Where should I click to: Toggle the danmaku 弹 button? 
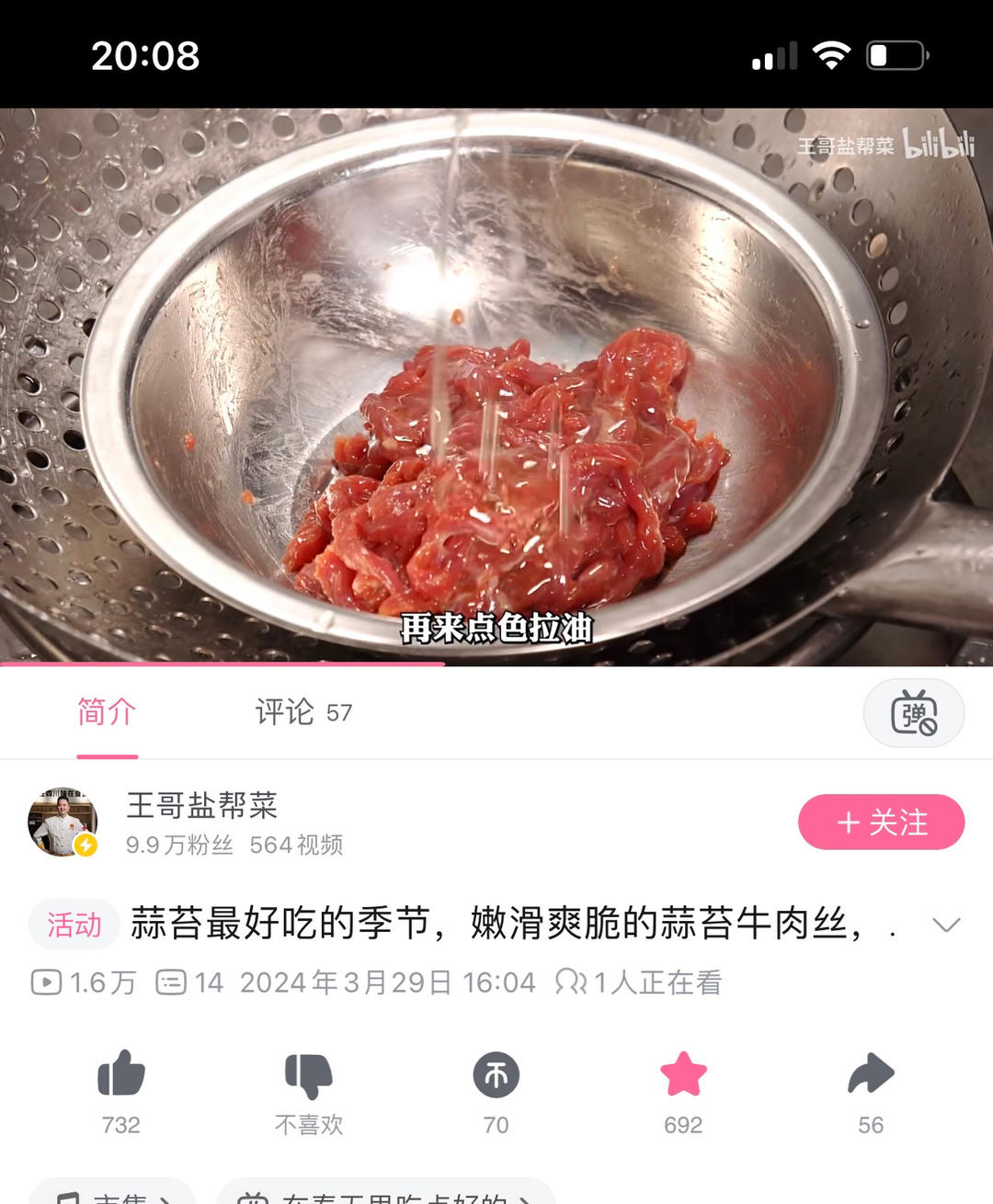(913, 713)
